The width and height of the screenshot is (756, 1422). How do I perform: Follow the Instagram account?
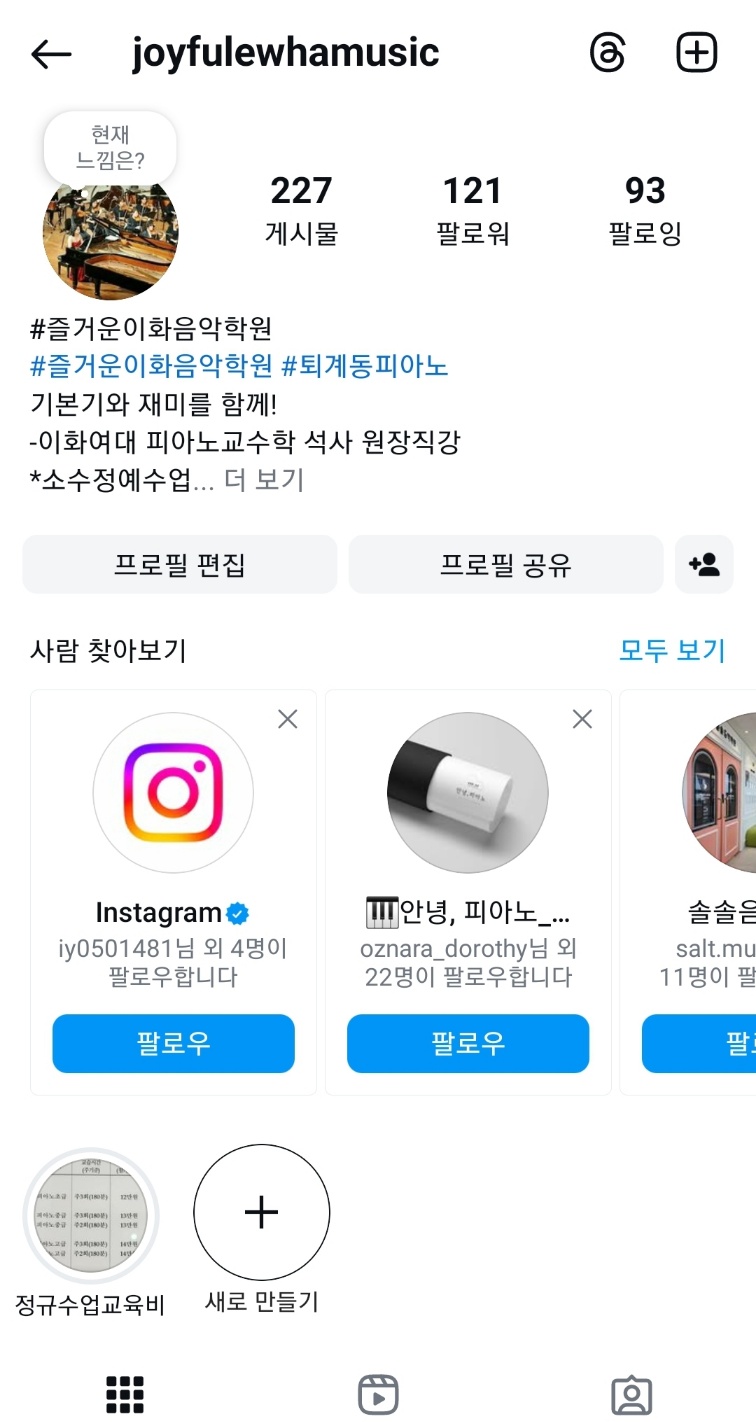pos(173,1044)
